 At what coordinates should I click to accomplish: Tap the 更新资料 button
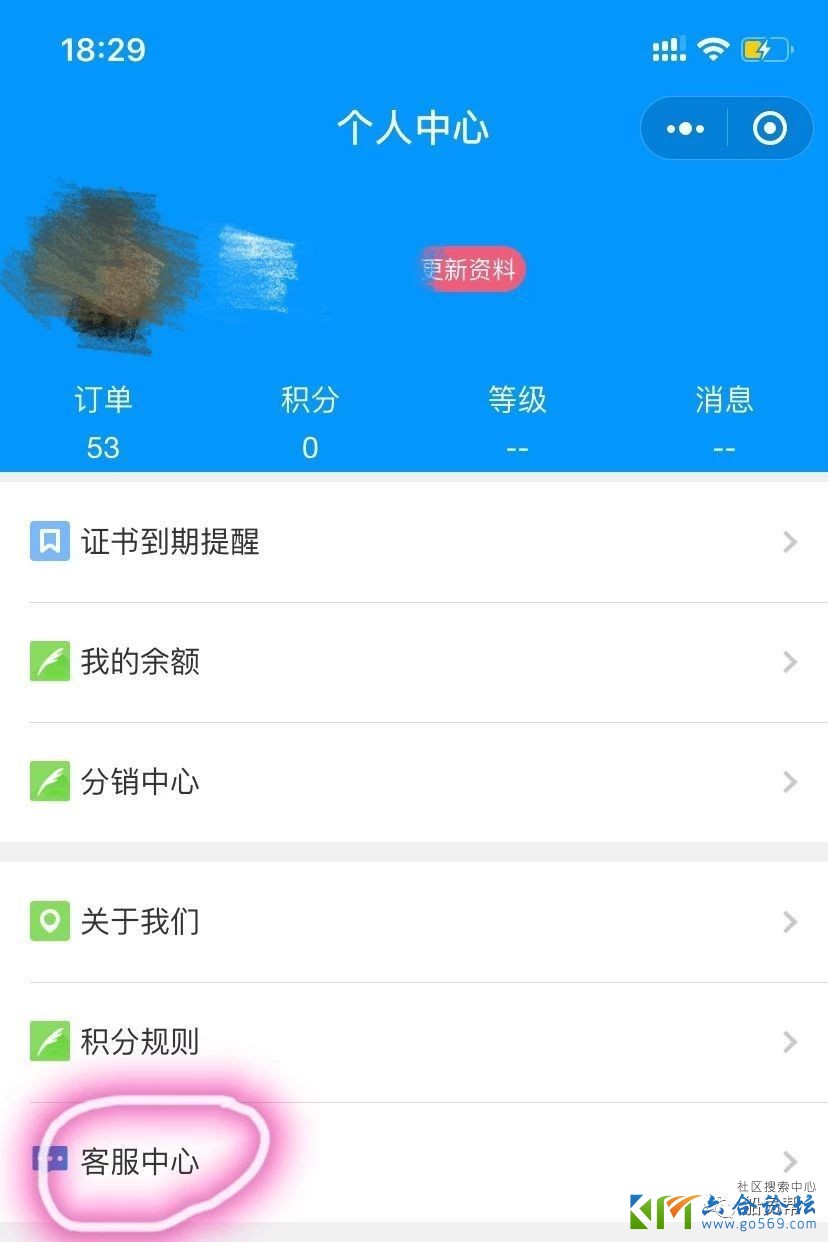coord(472,269)
